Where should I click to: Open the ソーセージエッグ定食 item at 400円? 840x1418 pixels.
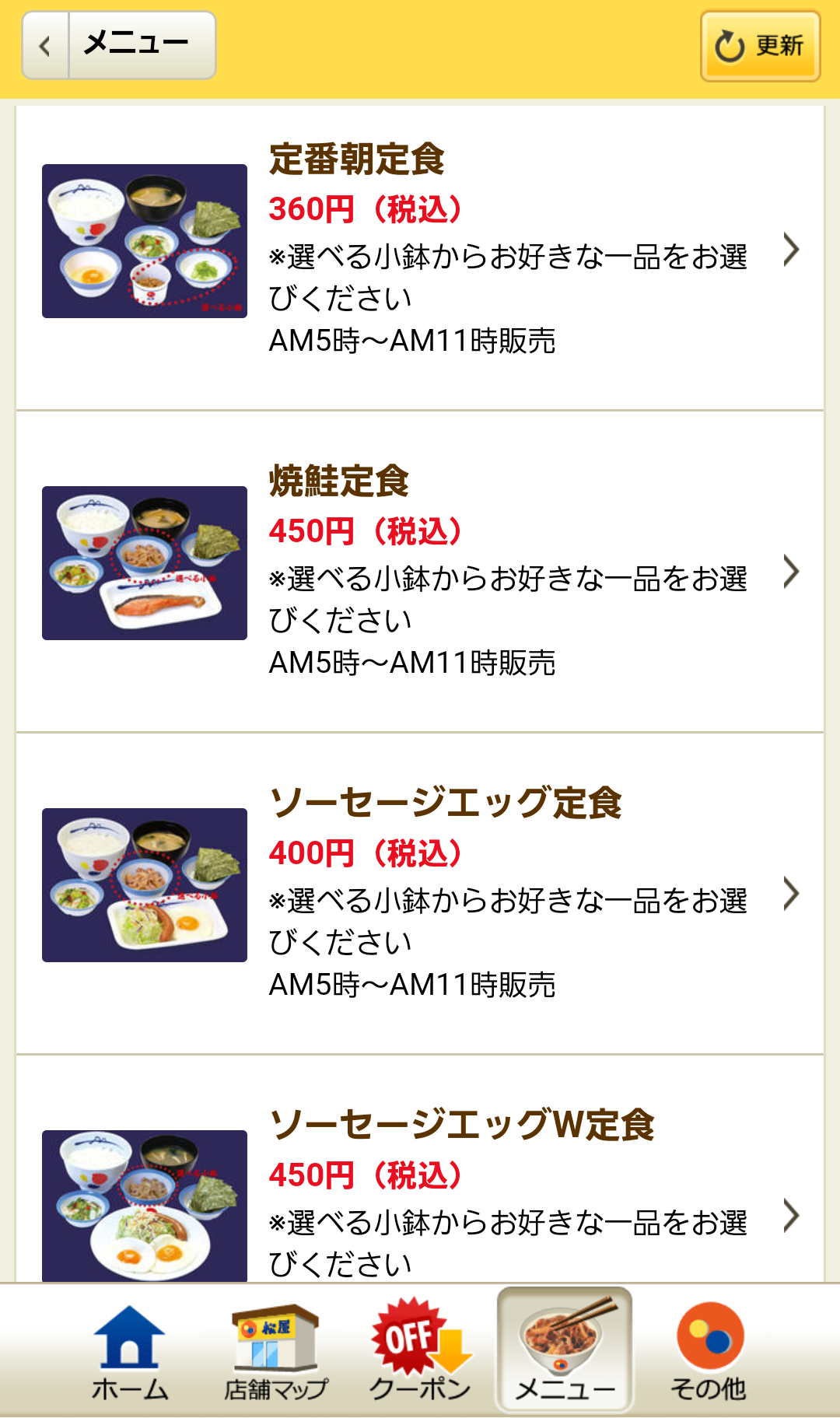coord(420,894)
